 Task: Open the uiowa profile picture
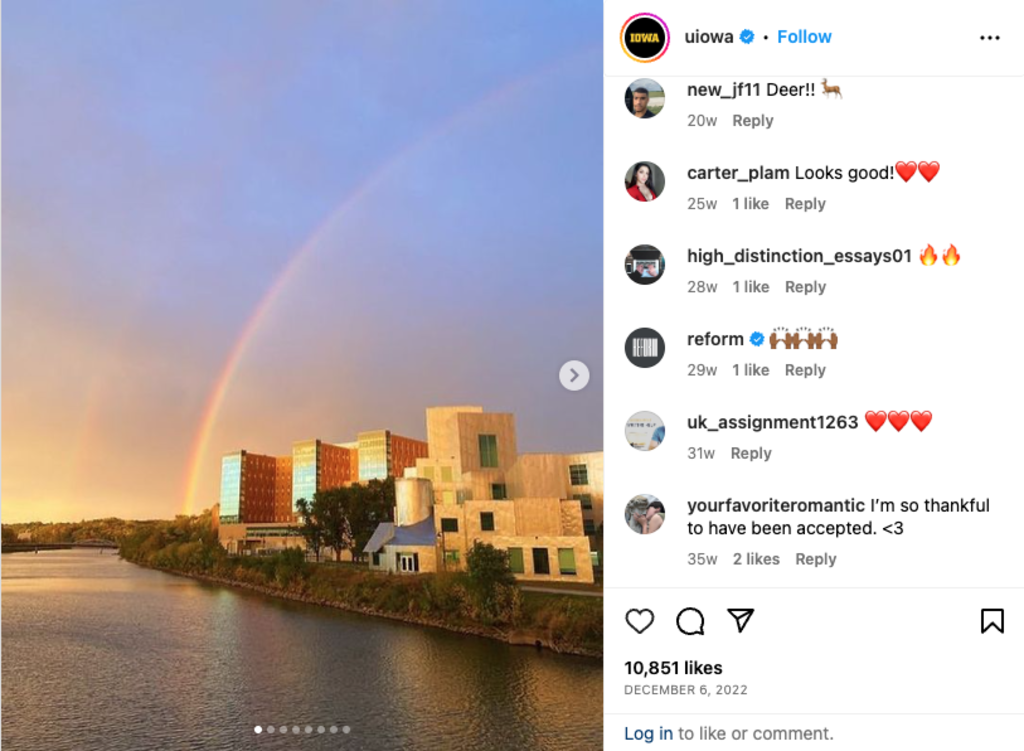tap(645, 38)
